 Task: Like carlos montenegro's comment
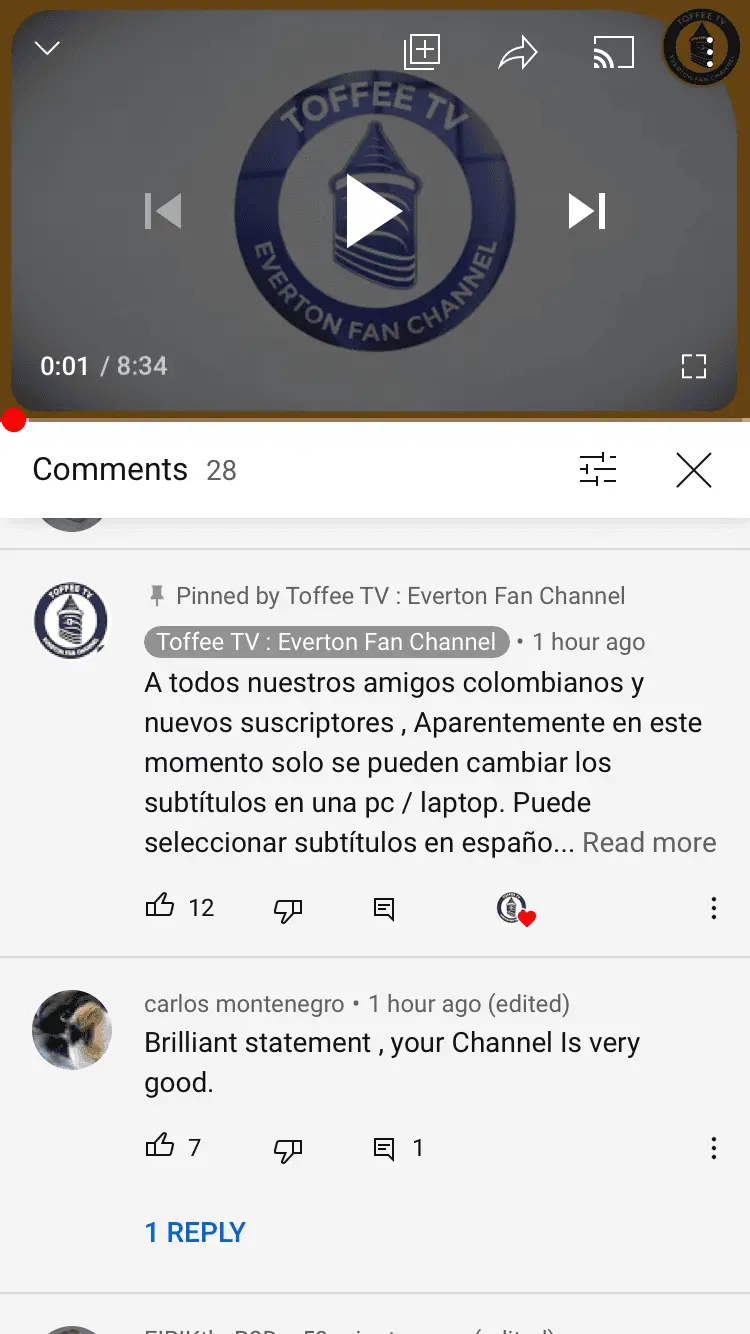pos(160,1147)
